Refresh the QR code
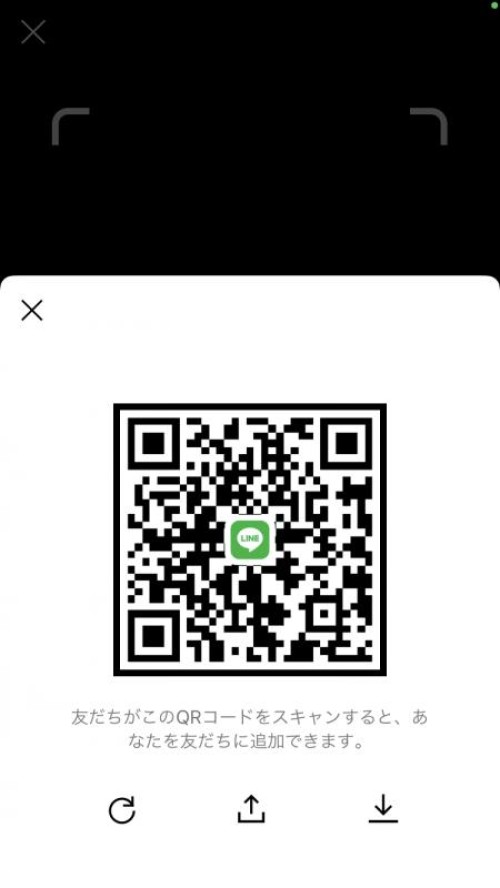Image resolution: width=500 pixels, height=888 pixels. click(x=122, y=809)
